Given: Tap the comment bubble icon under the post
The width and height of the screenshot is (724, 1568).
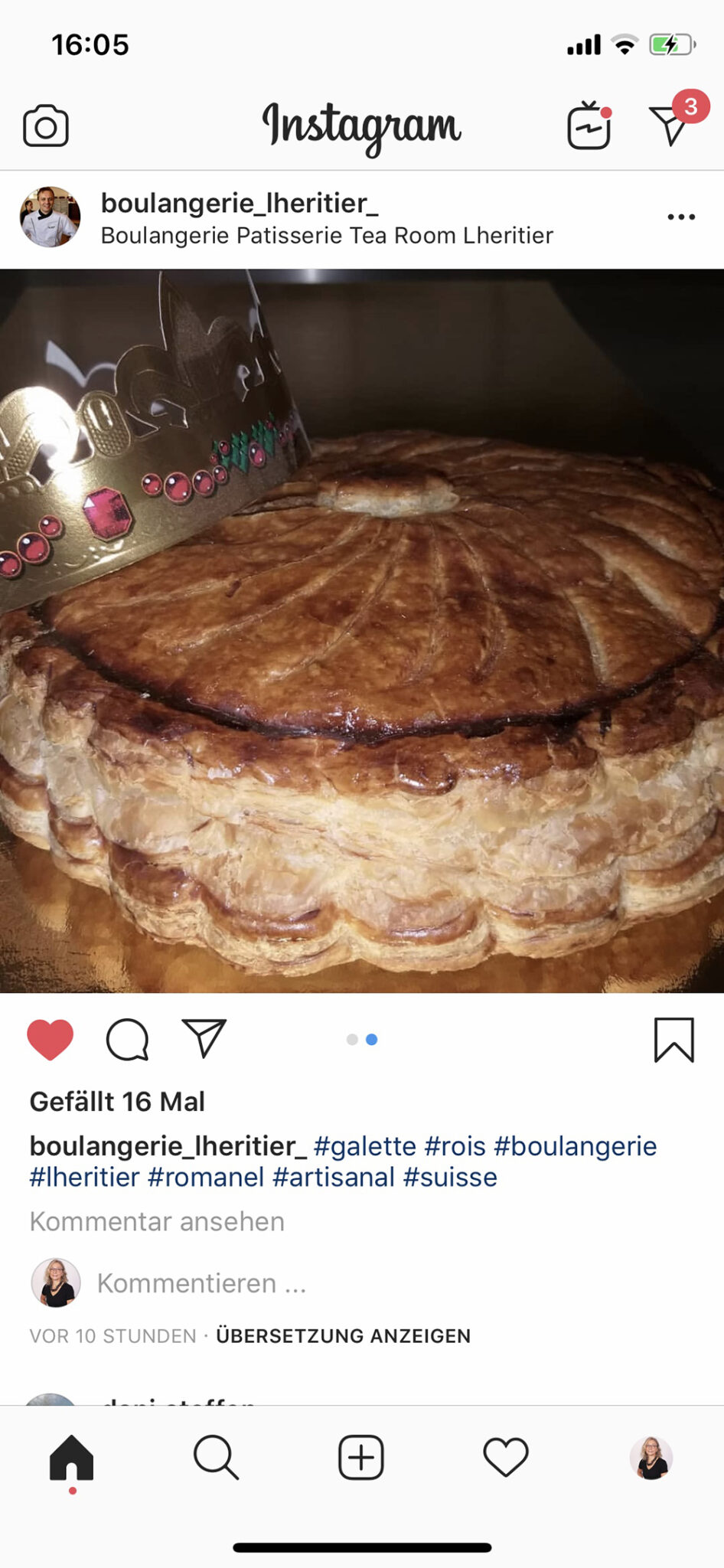Looking at the screenshot, I should pyautogui.click(x=127, y=1040).
